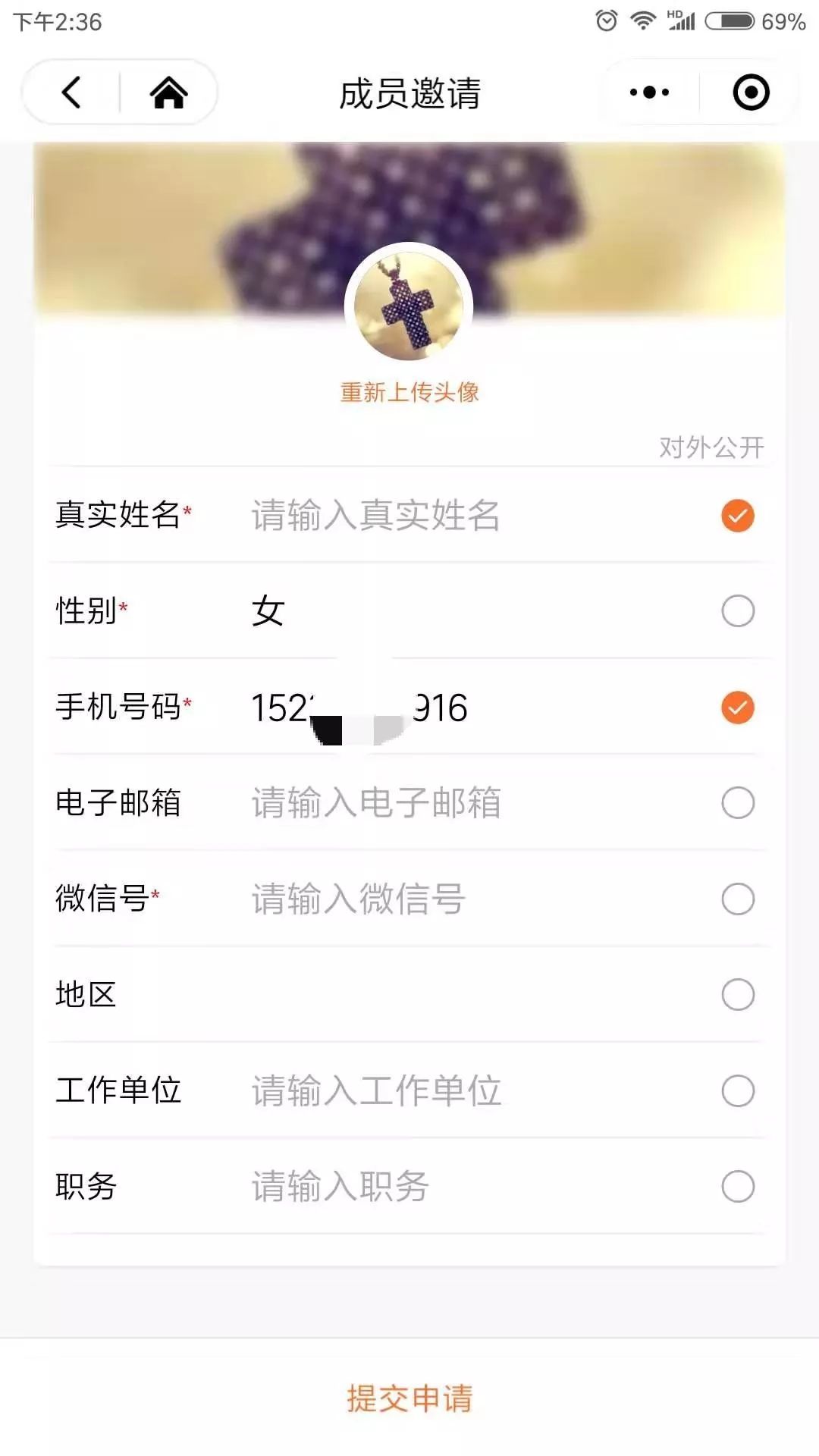Image resolution: width=819 pixels, height=1456 pixels.
Task: Choose a region in the 地区 row
Action: point(455,995)
